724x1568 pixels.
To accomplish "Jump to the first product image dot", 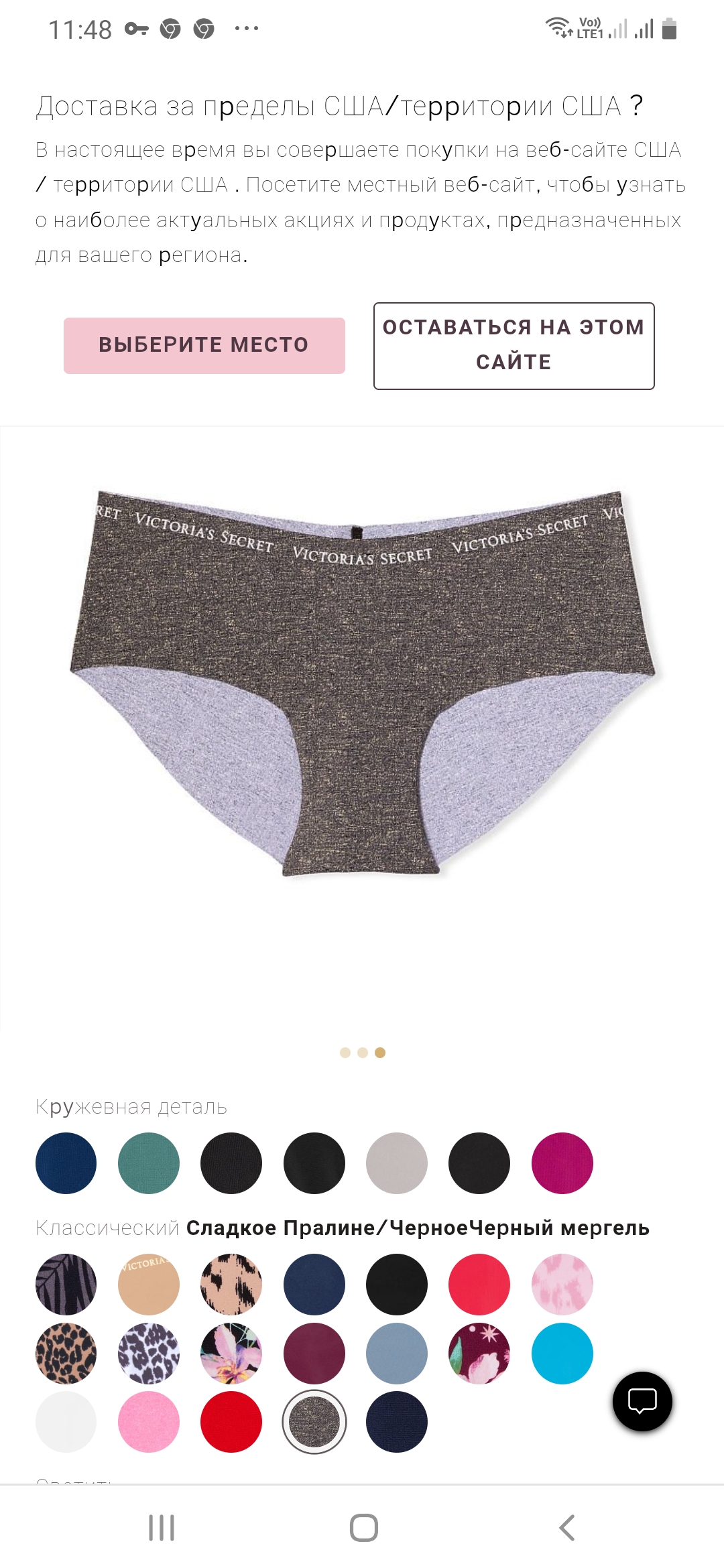I will [x=345, y=1053].
